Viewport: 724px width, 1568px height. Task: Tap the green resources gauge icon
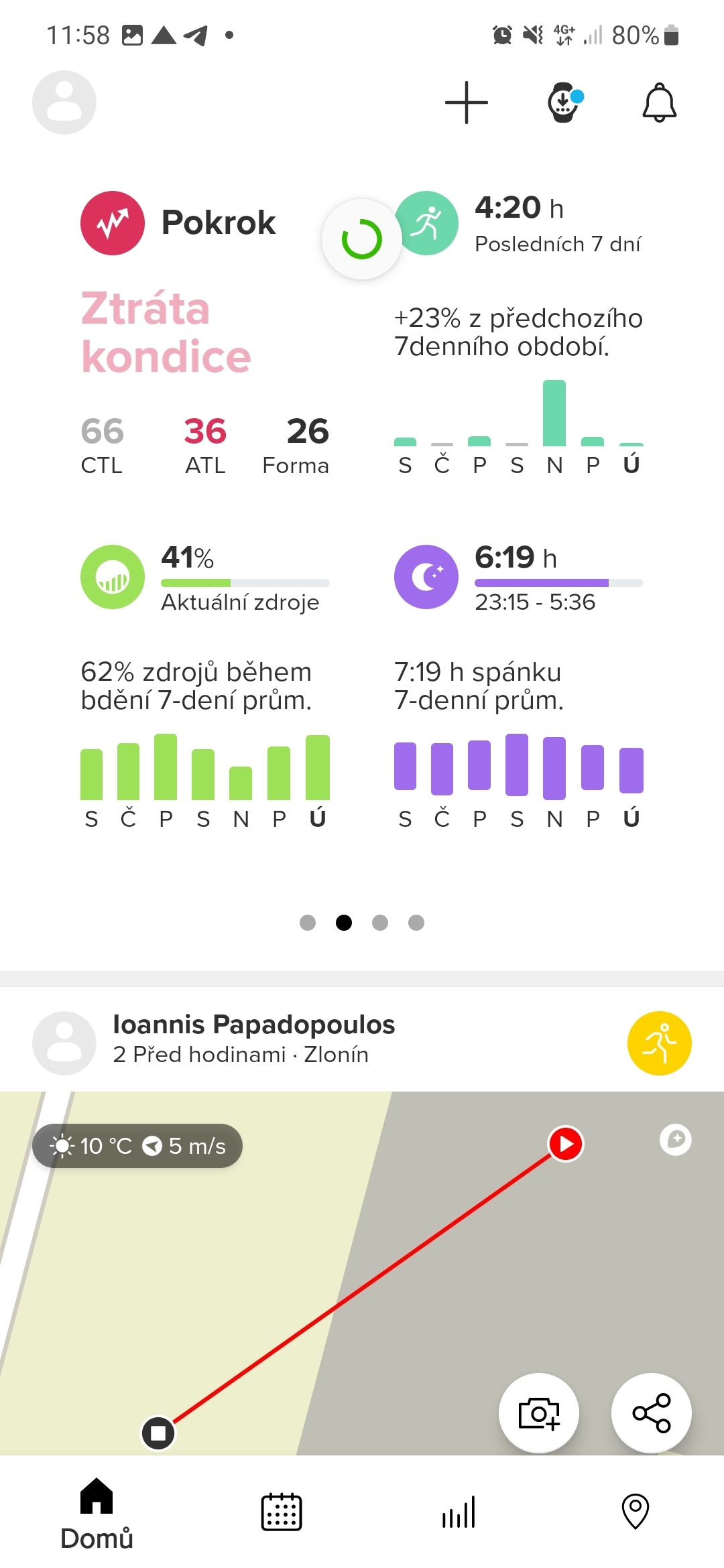(x=113, y=576)
